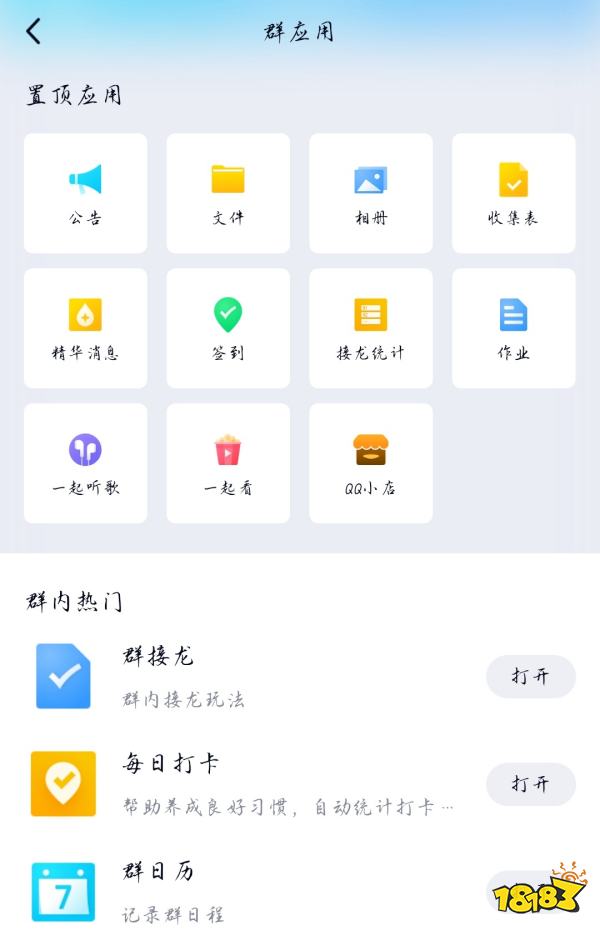Tap 打开 button for 群接龙
600x930 pixels.
click(531, 677)
